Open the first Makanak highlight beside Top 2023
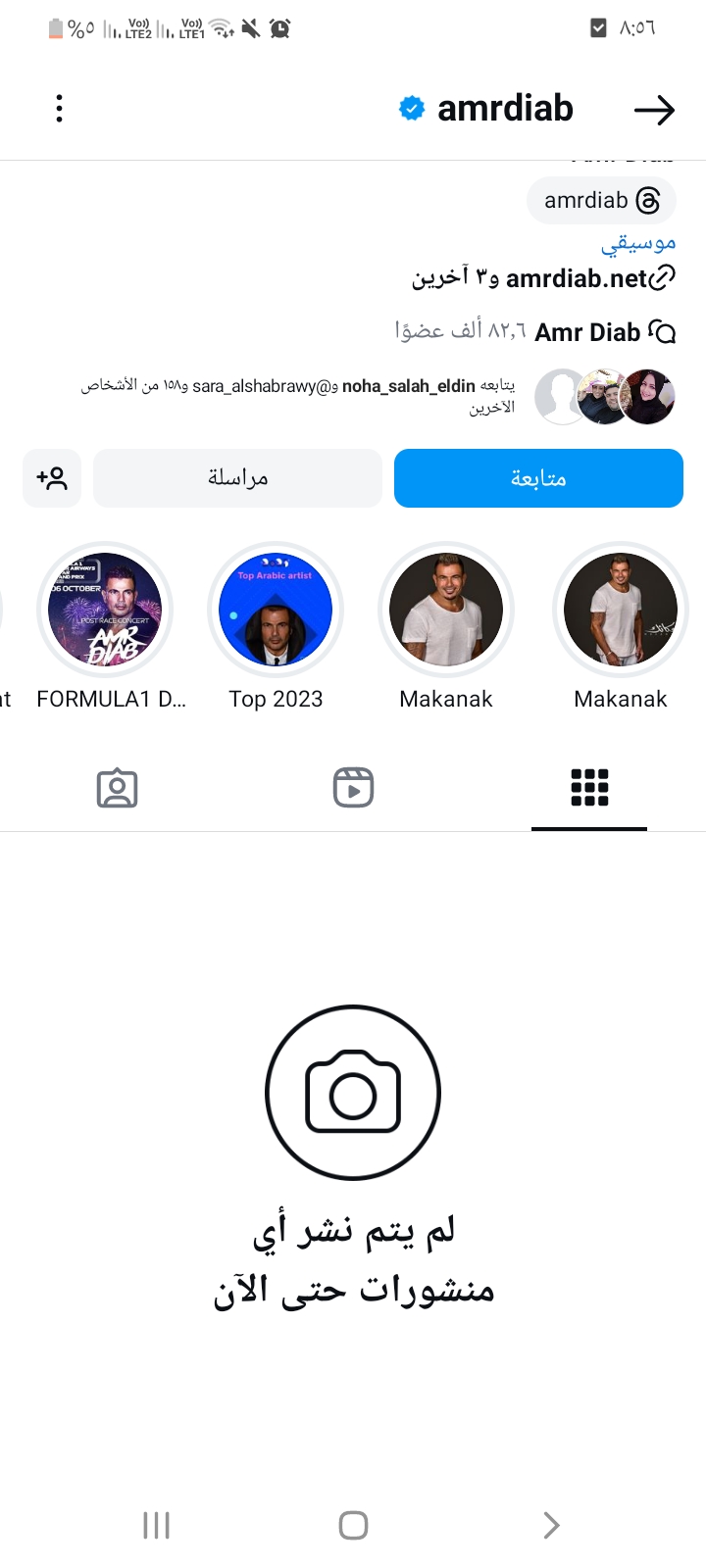Screen dimensions: 706x1568 click(x=446, y=610)
